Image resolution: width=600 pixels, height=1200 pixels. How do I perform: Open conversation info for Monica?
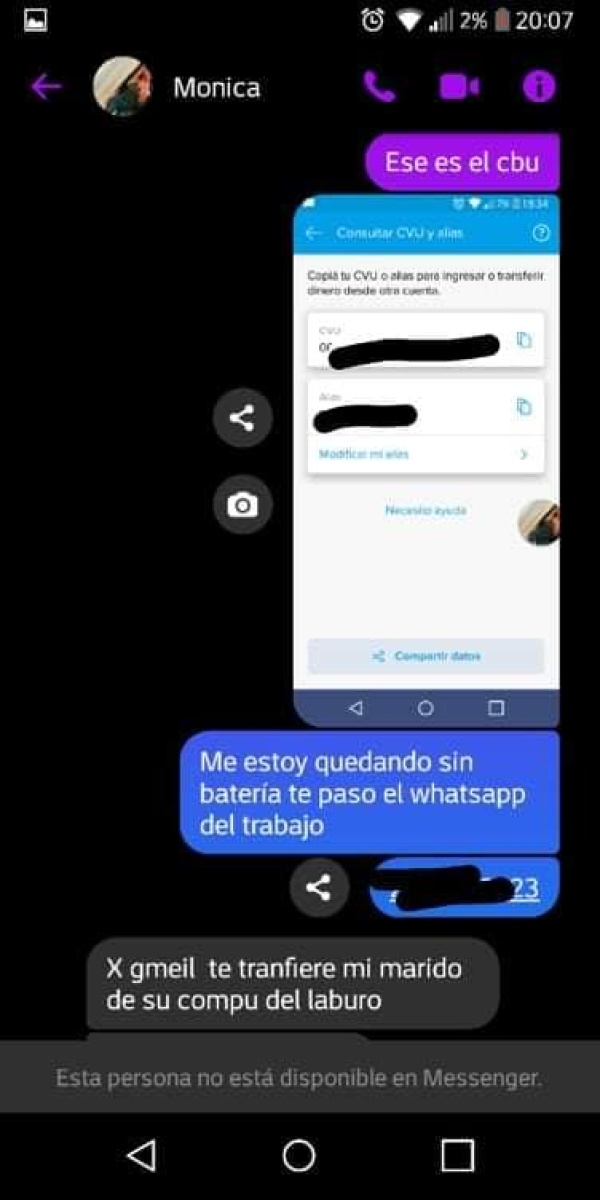click(x=539, y=87)
